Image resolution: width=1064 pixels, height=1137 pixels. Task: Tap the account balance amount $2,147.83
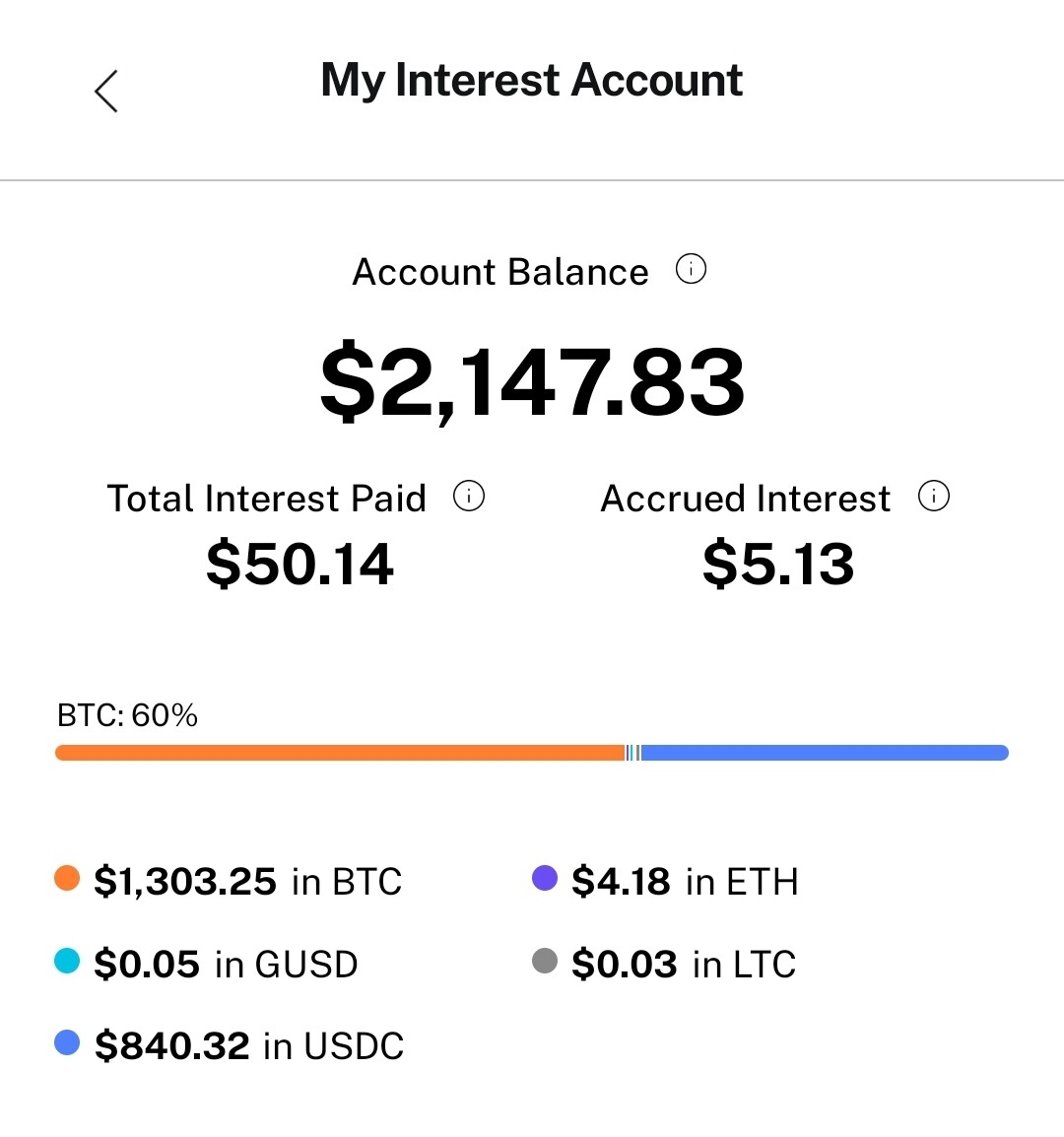click(x=532, y=384)
